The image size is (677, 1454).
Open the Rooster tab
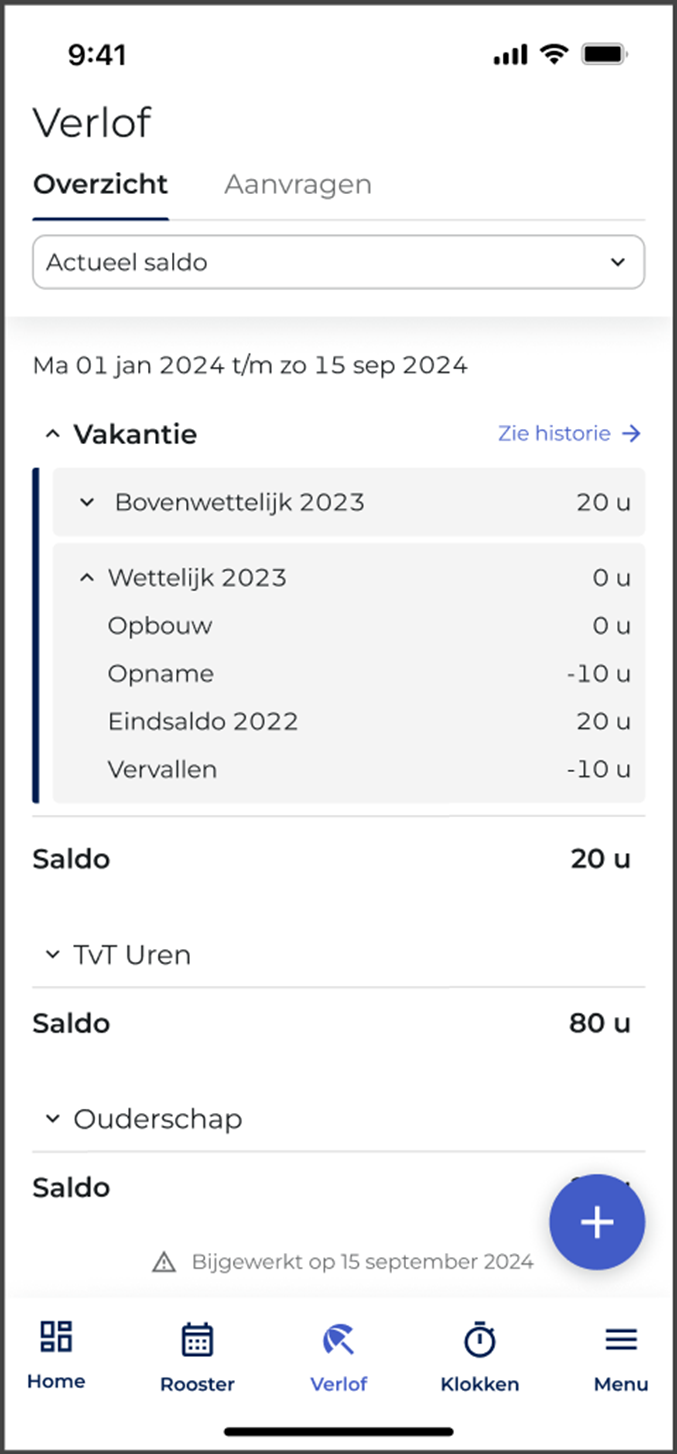point(197,1357)
